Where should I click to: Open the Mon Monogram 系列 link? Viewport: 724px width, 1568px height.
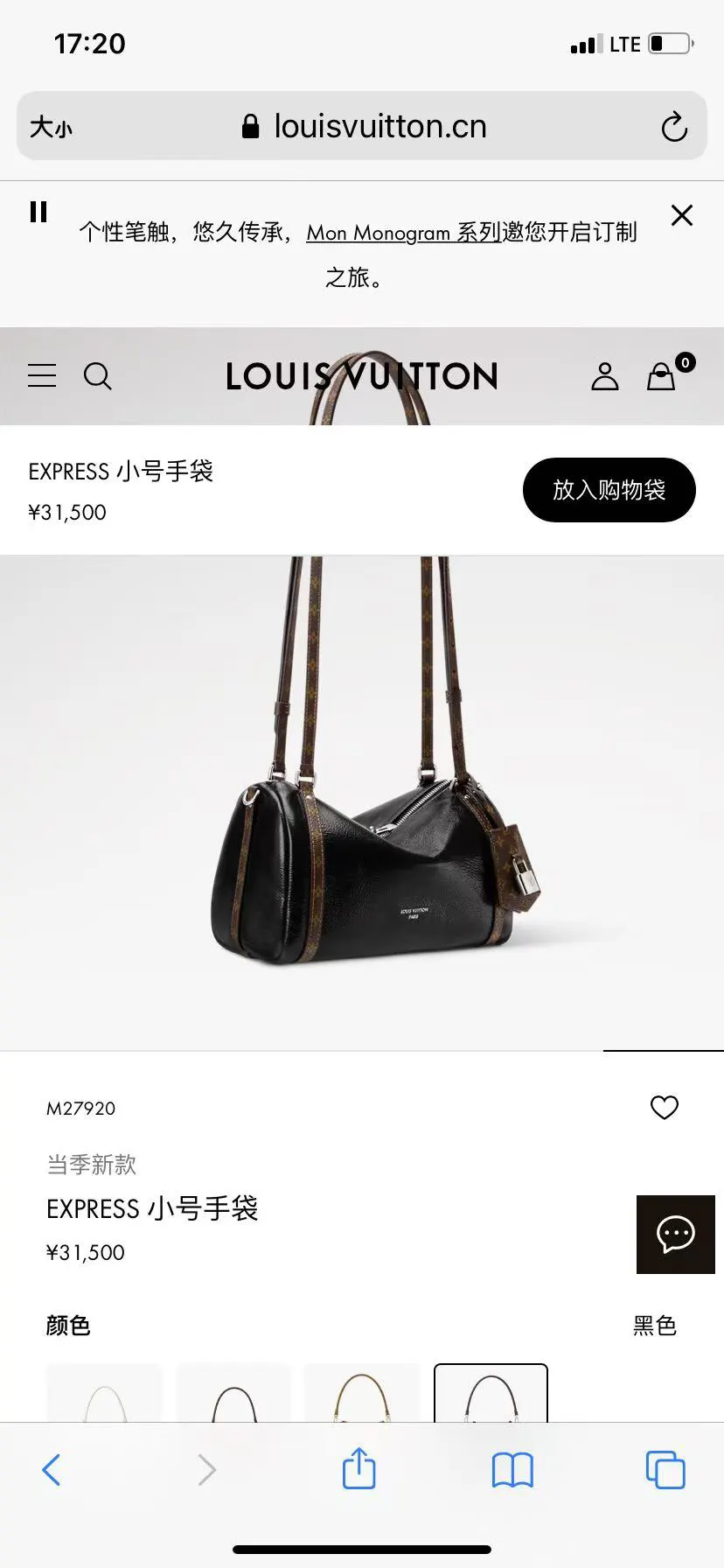tap(403, 233)
